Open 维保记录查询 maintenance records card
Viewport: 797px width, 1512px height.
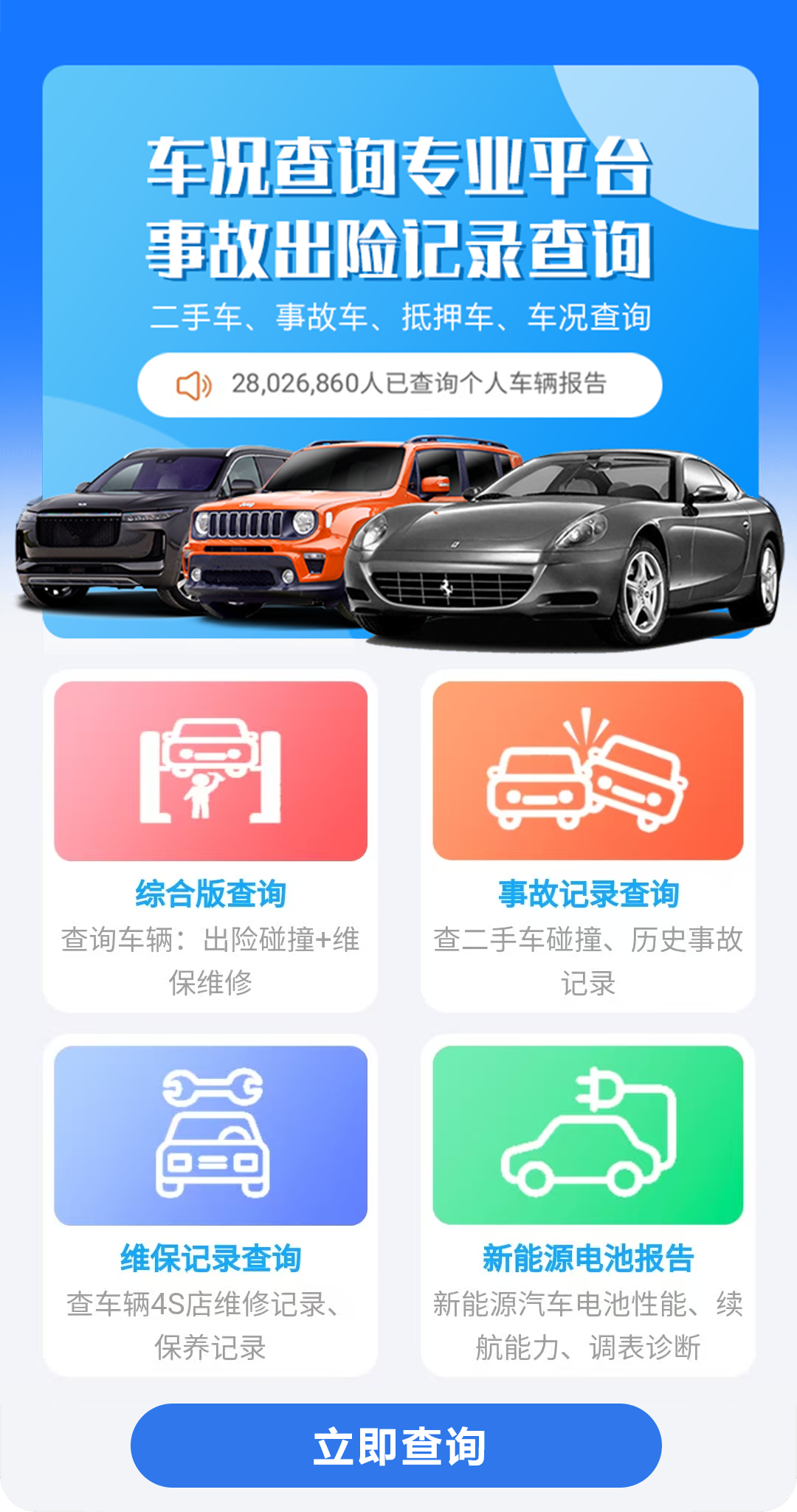pos(210,1205)
